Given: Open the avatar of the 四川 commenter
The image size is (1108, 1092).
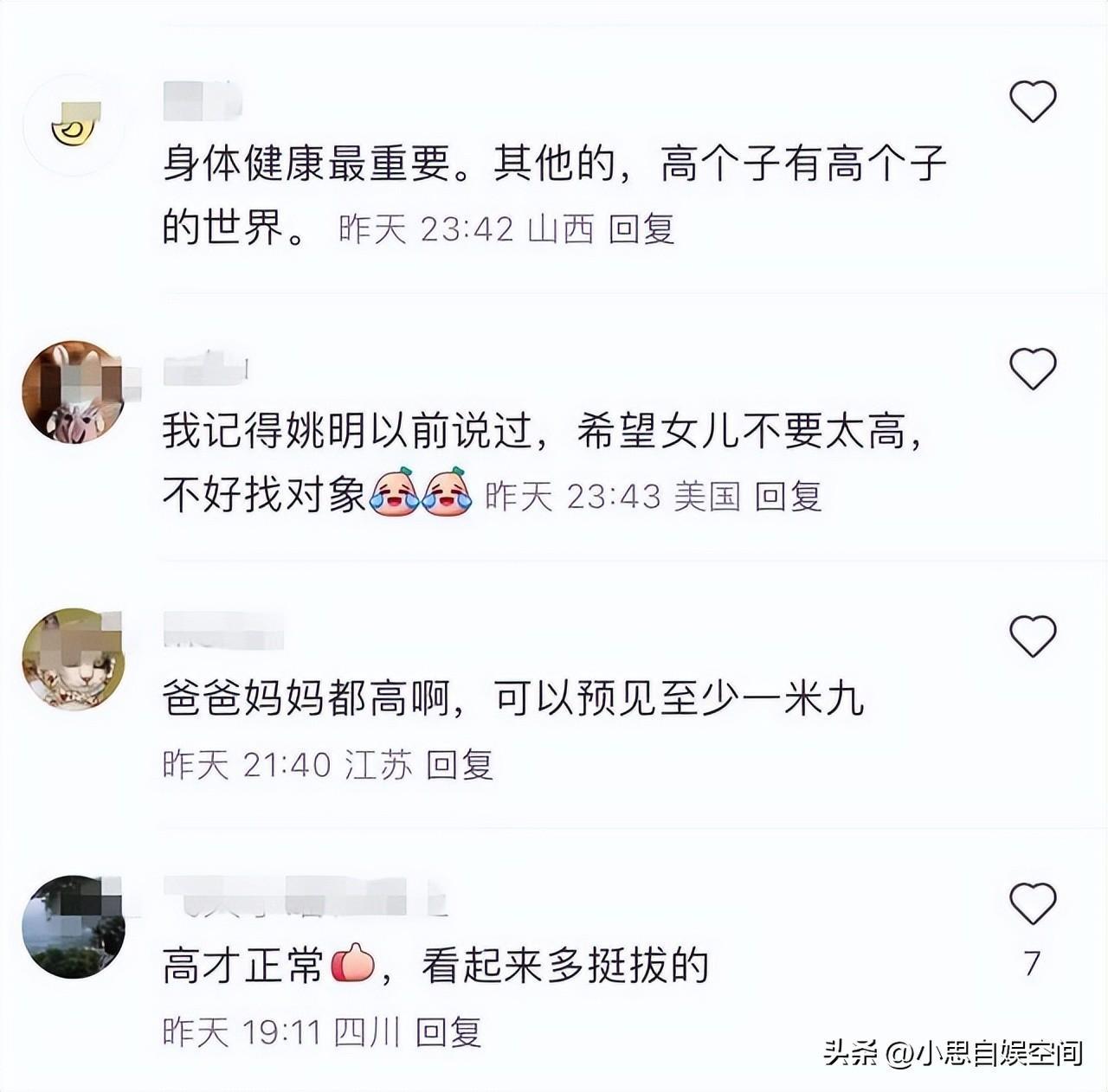Looking at the screenshot, I should (x=74, y=927).
